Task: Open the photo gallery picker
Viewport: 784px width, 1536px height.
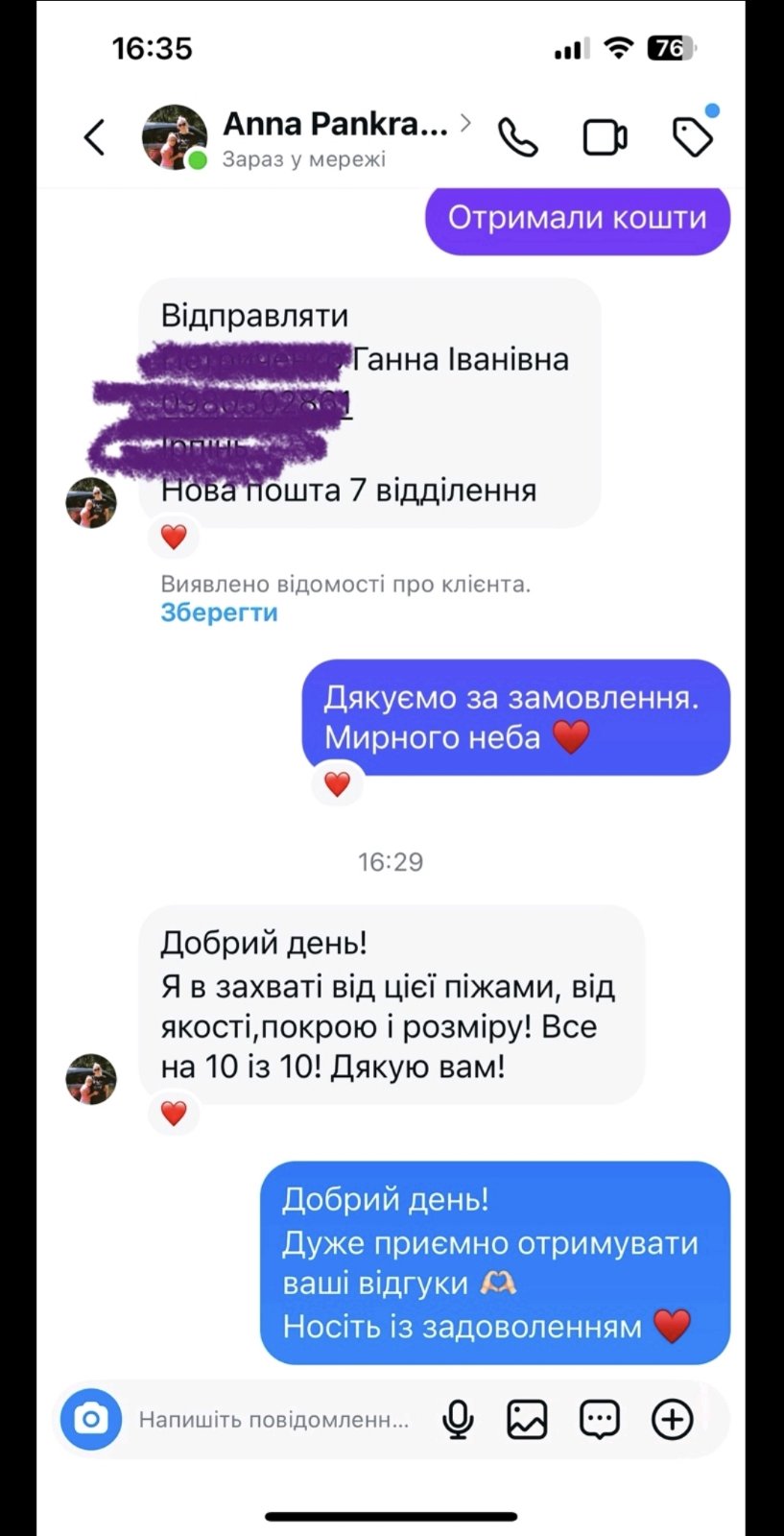Action: pyautogui.click(x=528, y=1419)
